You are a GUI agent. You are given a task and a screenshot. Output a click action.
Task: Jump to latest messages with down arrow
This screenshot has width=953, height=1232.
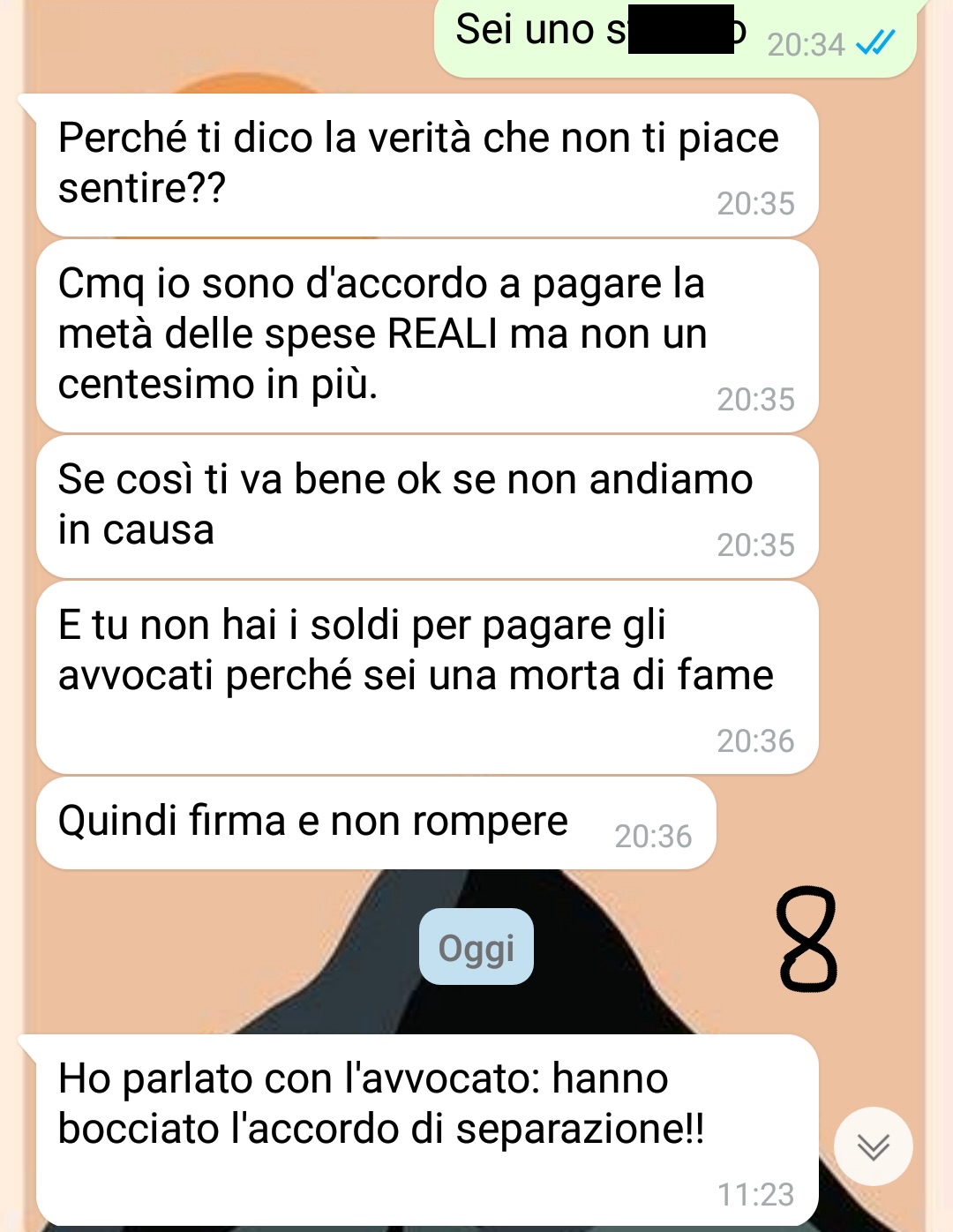click(873, 1146)
